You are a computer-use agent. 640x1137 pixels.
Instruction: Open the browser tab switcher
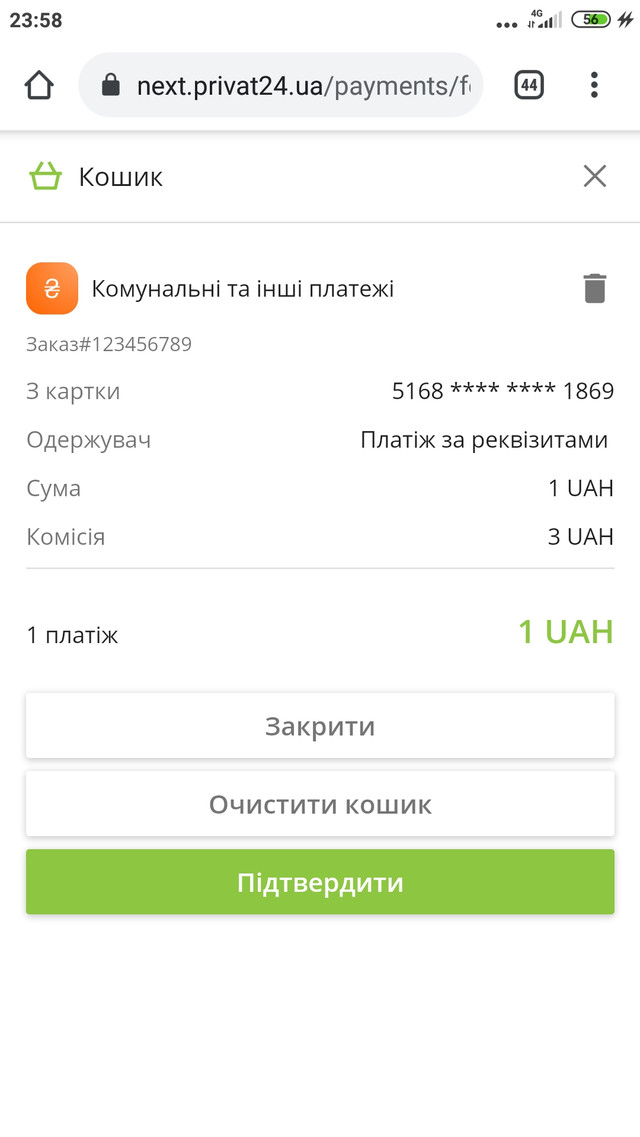pyautogui.click(x=529, y=86)
